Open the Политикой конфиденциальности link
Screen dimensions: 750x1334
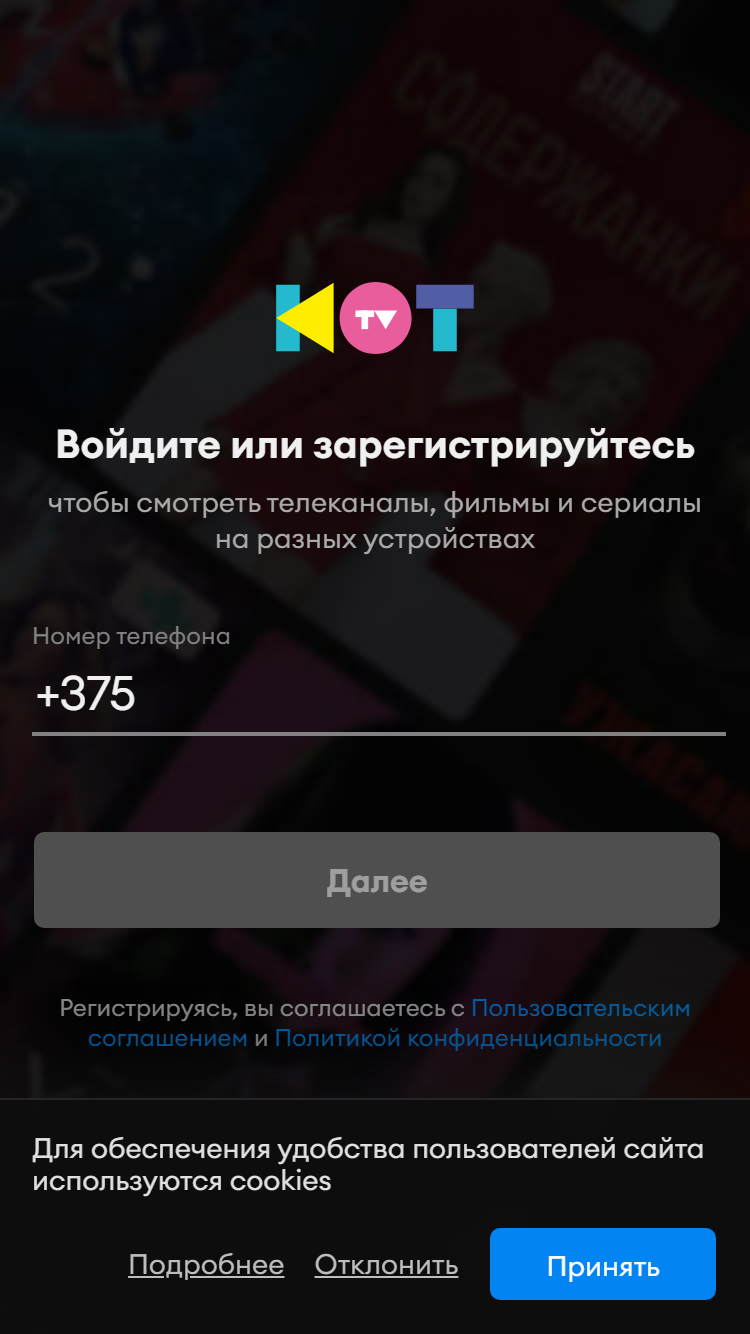[468, 1038]
